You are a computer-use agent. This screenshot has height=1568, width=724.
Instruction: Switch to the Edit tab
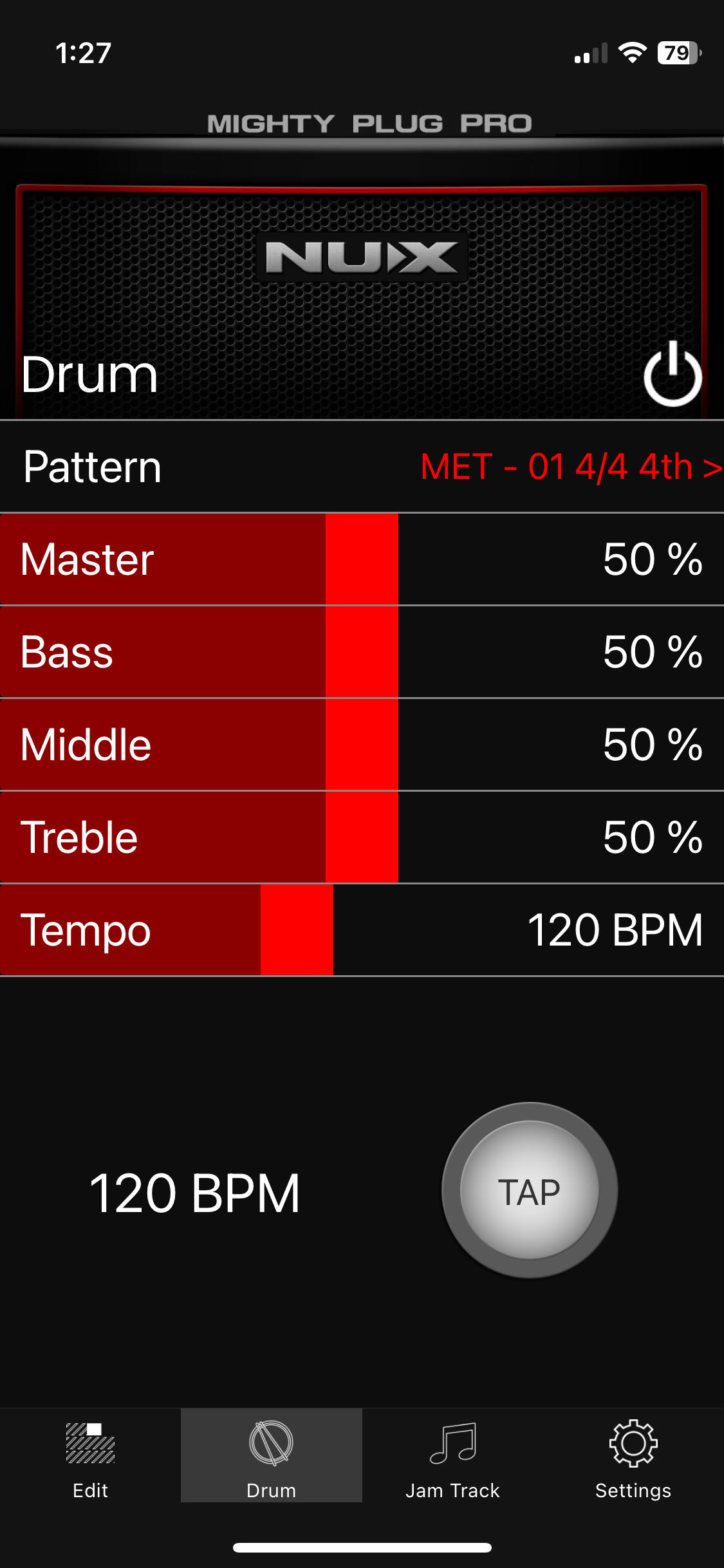tap(90, 1456)
